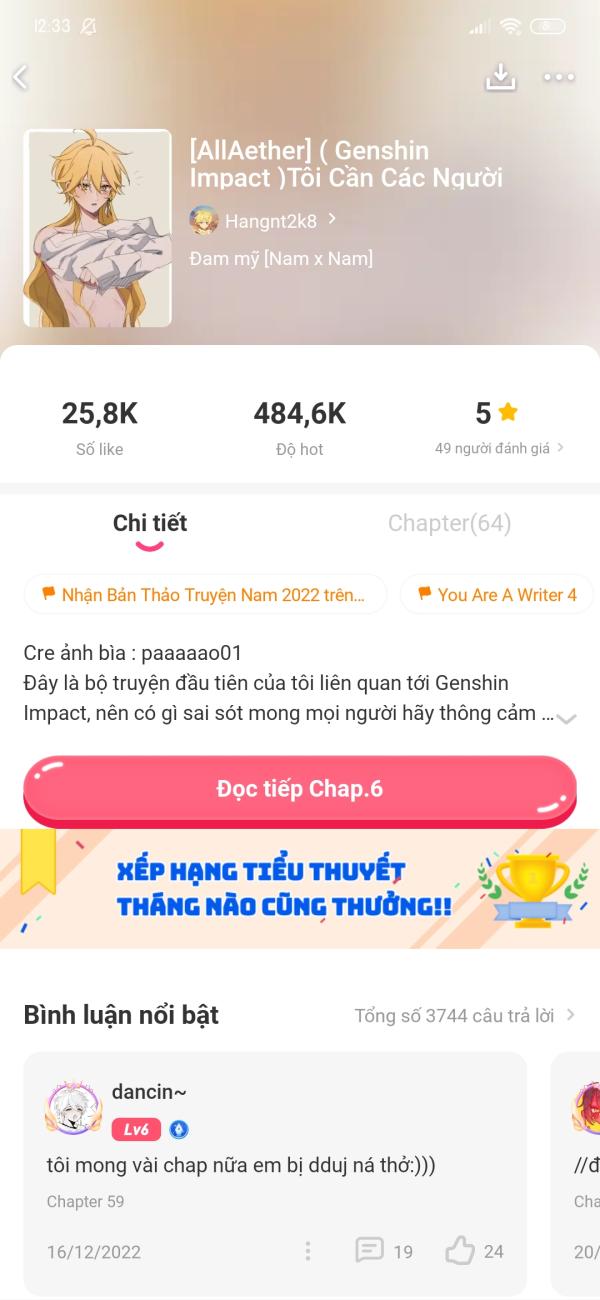Open the Nhận Bản Thảo Truyện Nam 2022 tag
Screen dimensions: 600x1300
pyautogui.click(x=205, y=594)
